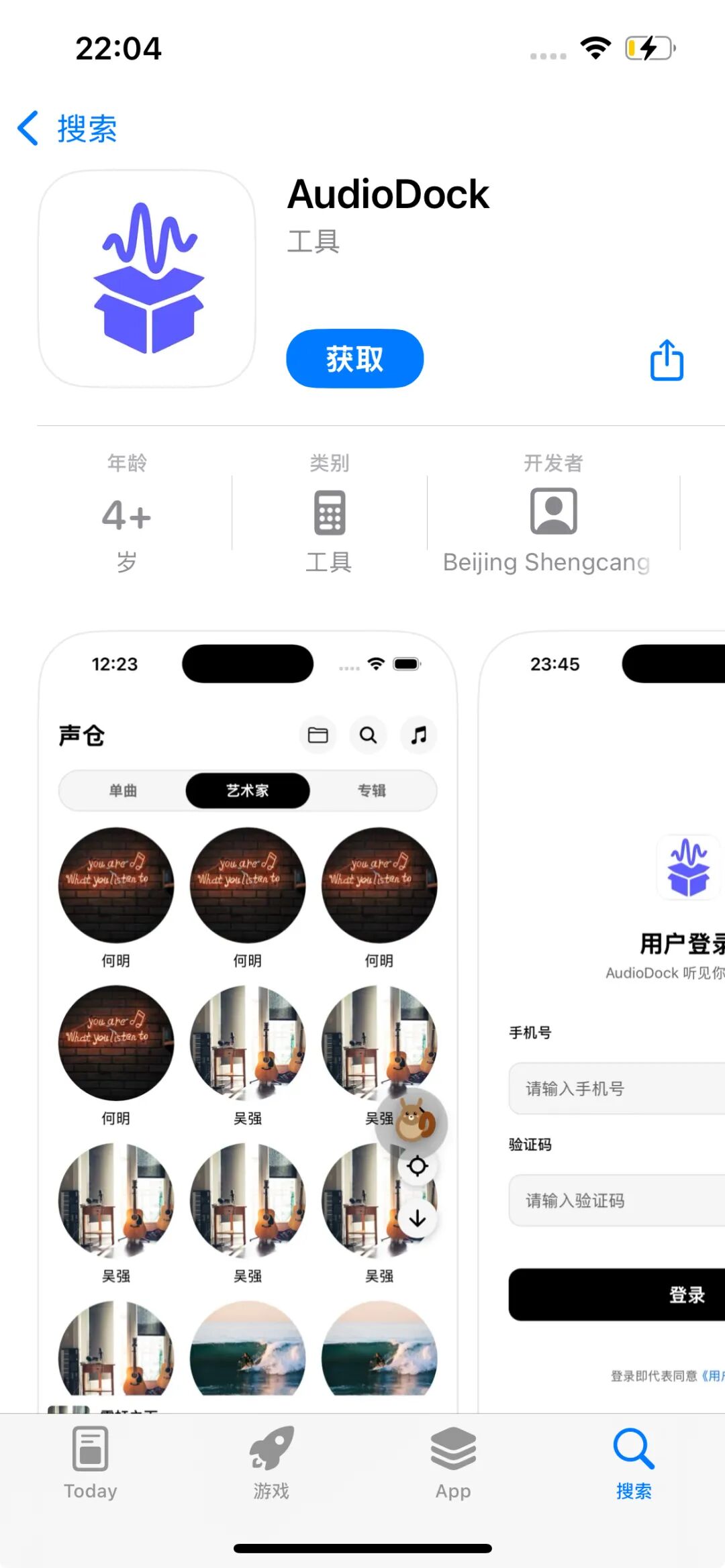Viewport: 725px width, 1568px height.
Task: Go back to 搜索 results
Action: point(67,128)
